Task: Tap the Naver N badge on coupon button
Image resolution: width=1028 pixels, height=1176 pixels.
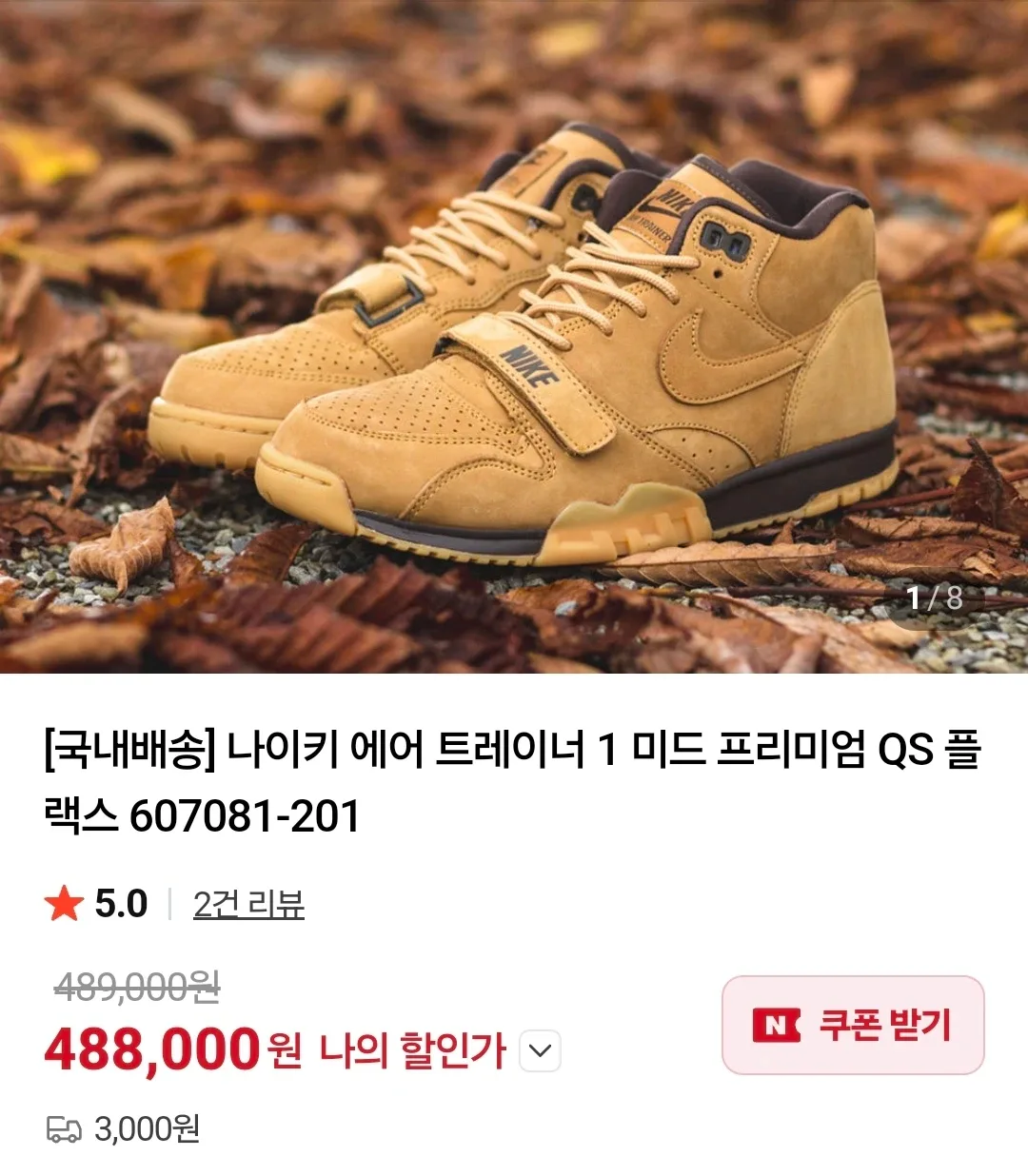Action: pyautogui.click(x=779, y=1028)
